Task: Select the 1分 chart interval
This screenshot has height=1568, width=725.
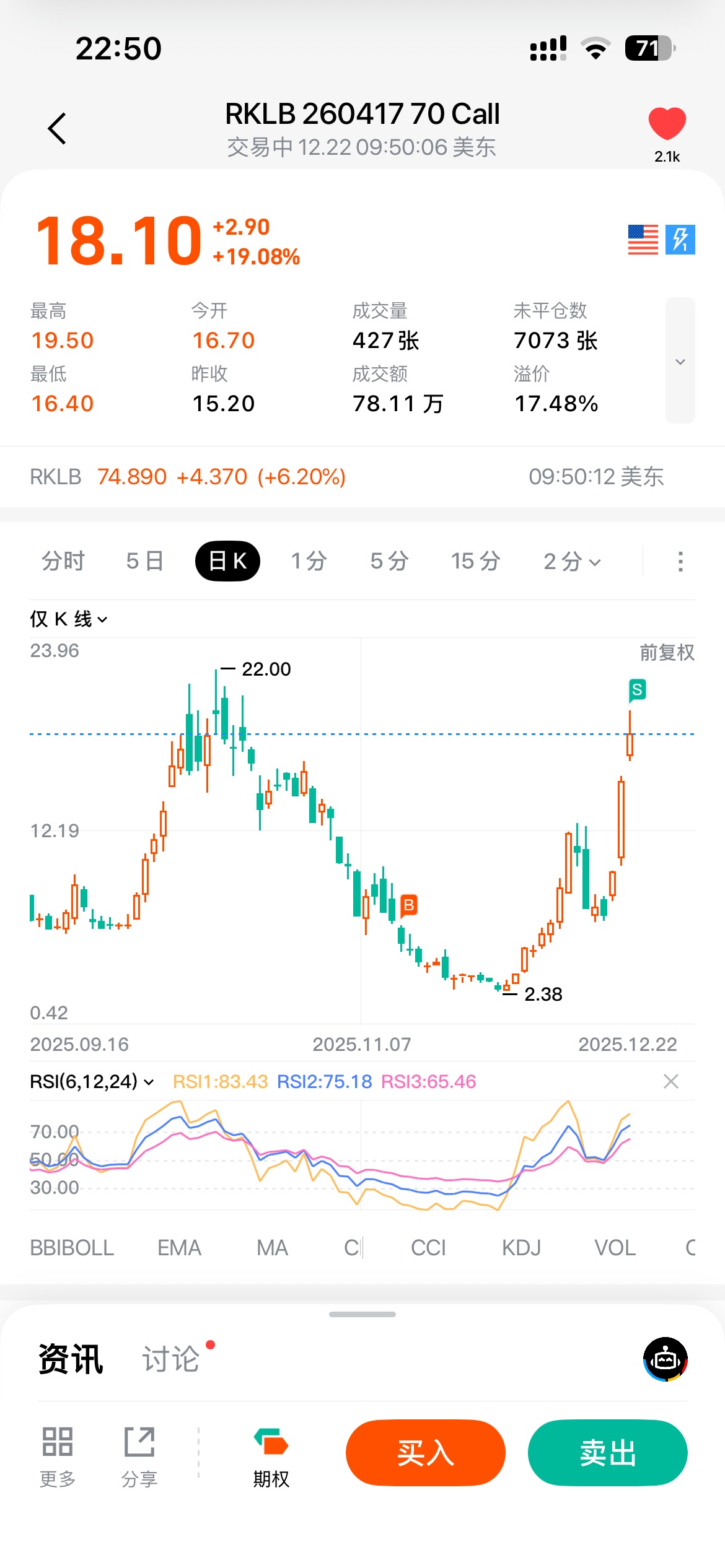Action: 309,562
